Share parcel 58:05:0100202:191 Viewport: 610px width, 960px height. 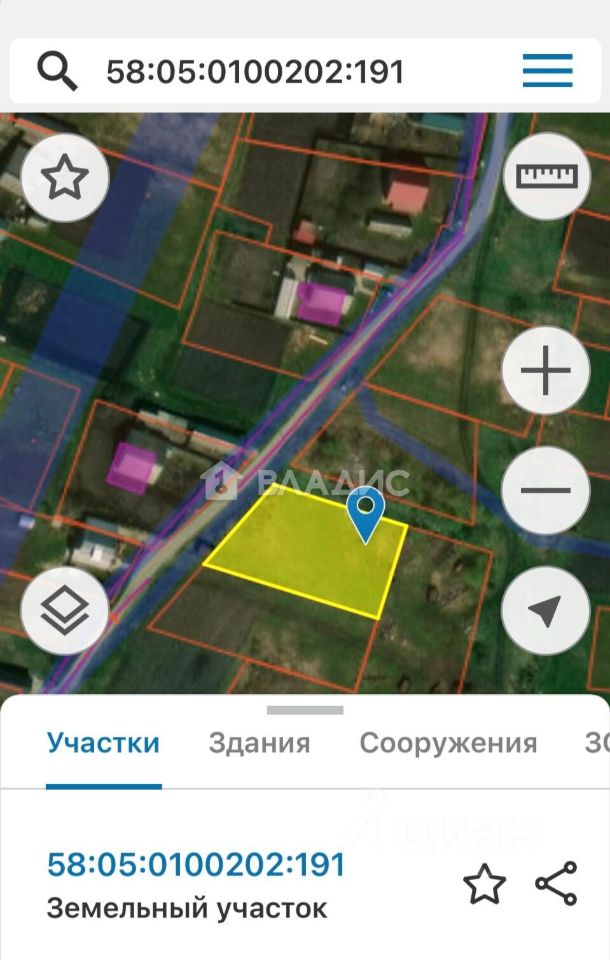coord(556,884)
